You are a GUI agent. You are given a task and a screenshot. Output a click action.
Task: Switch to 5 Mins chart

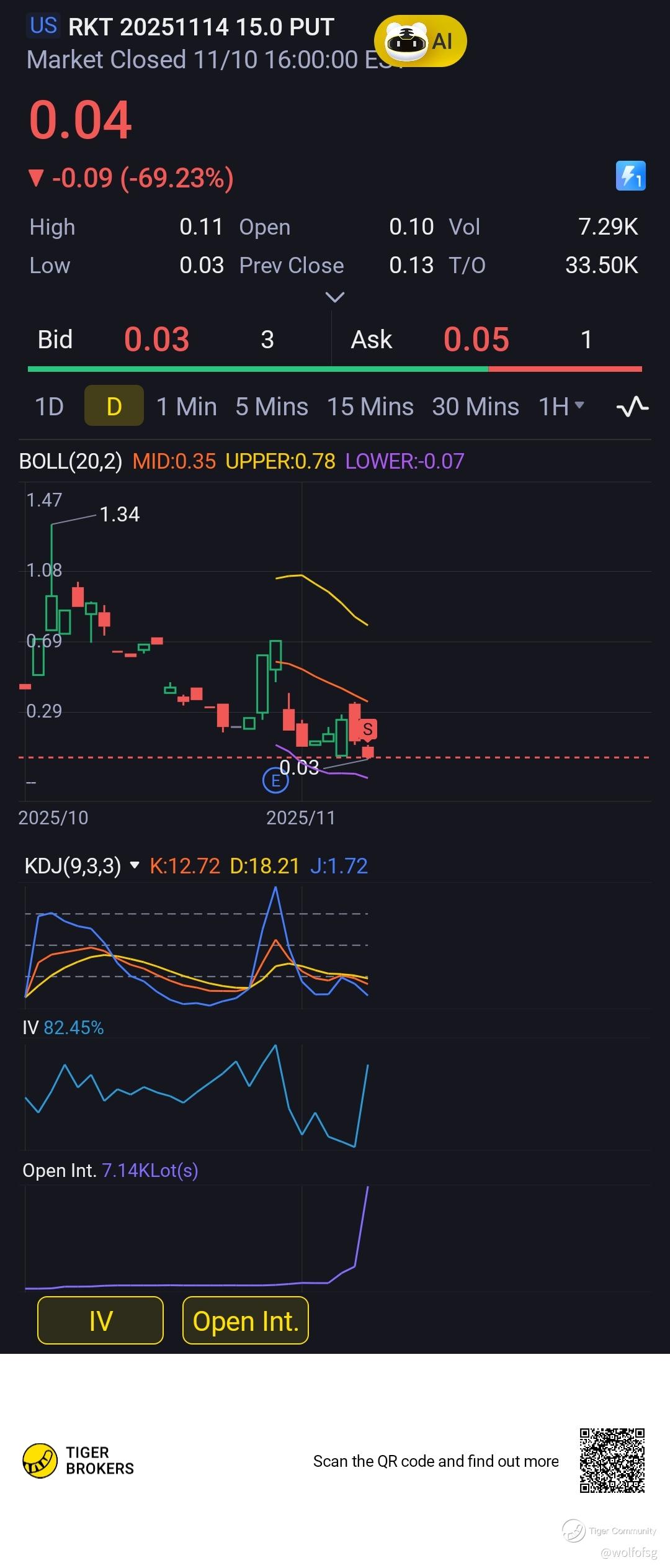point(272,407)
